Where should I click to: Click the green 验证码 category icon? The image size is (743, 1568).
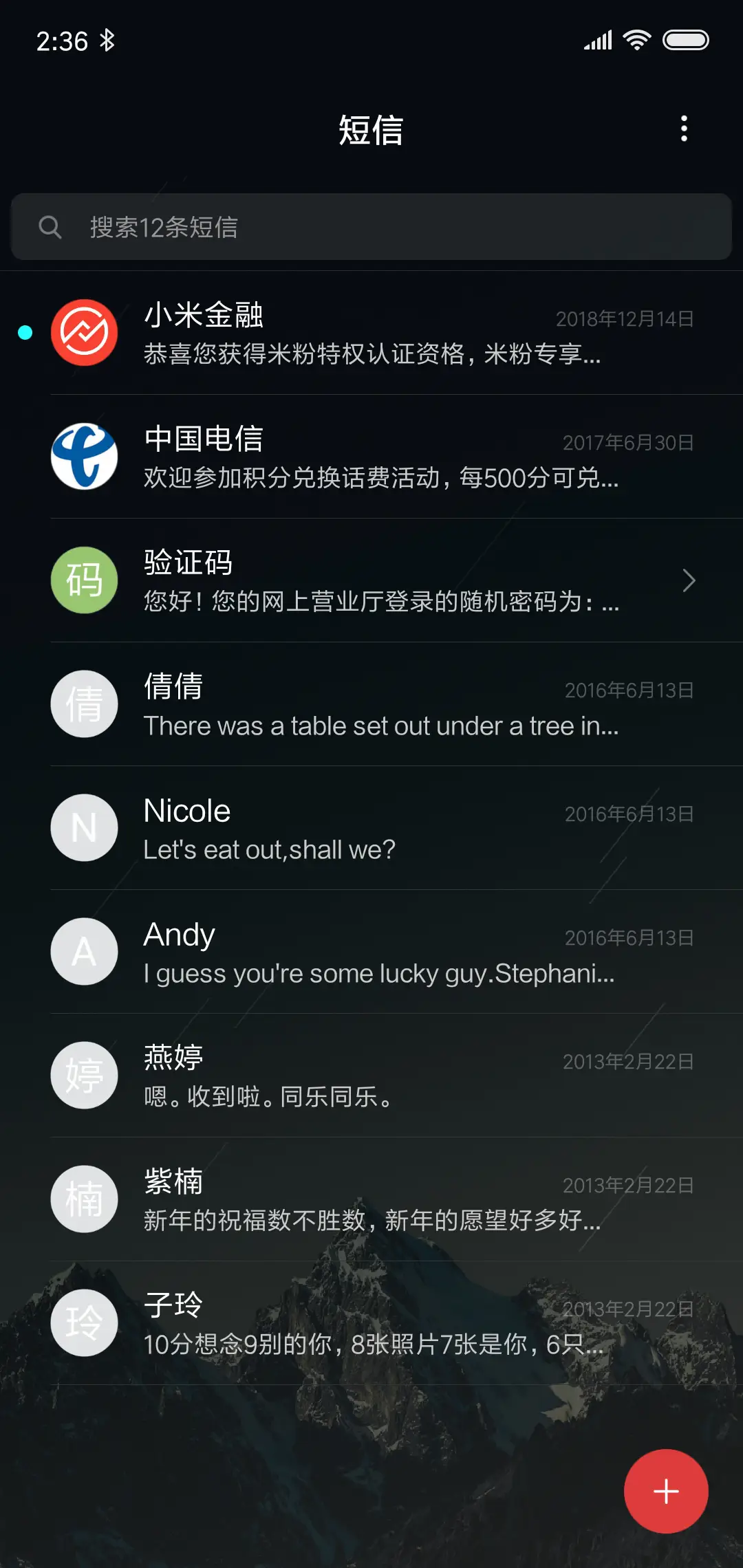[84, 580]
